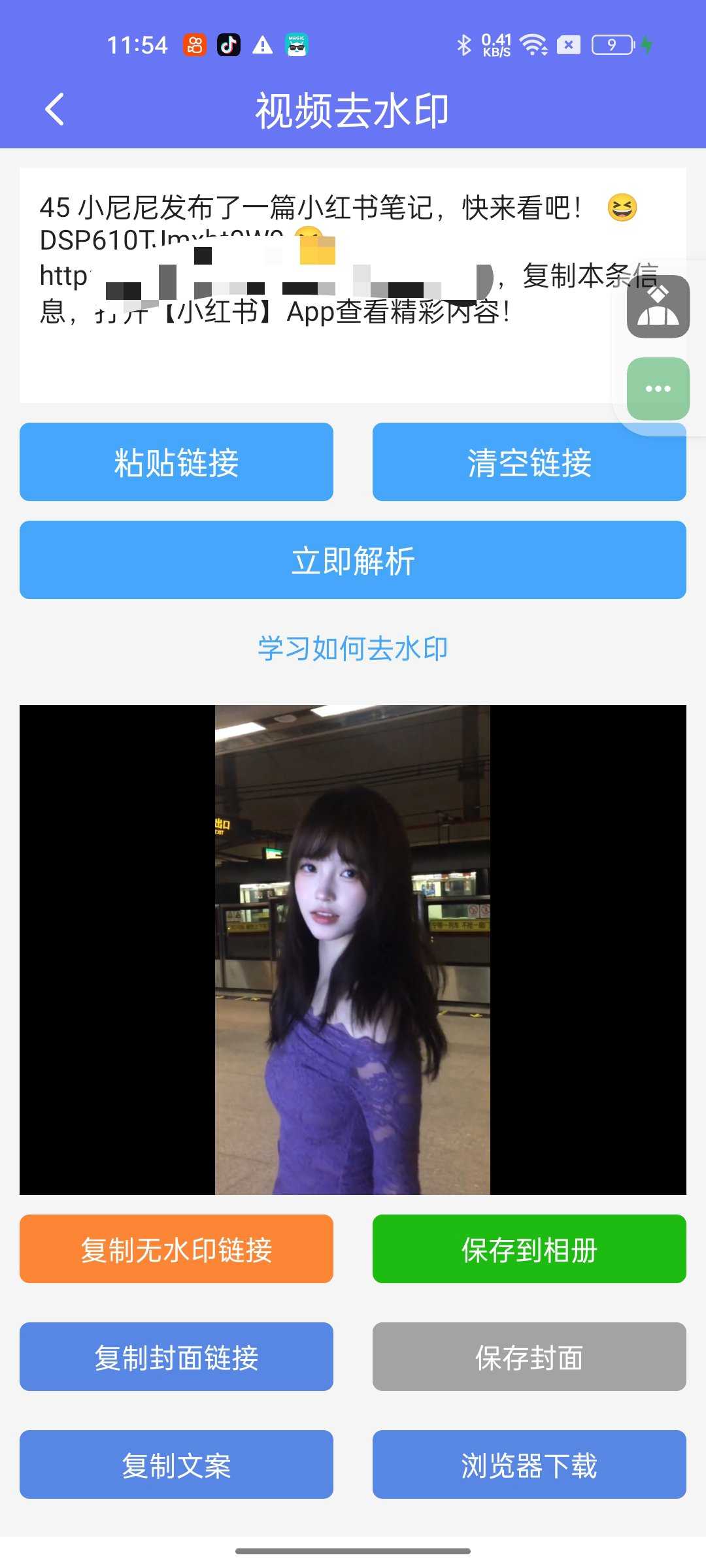The height and width of the screenshot is (1568, 706).
Task: Save the video with 保存到相册
Action: pos(529,1249)
